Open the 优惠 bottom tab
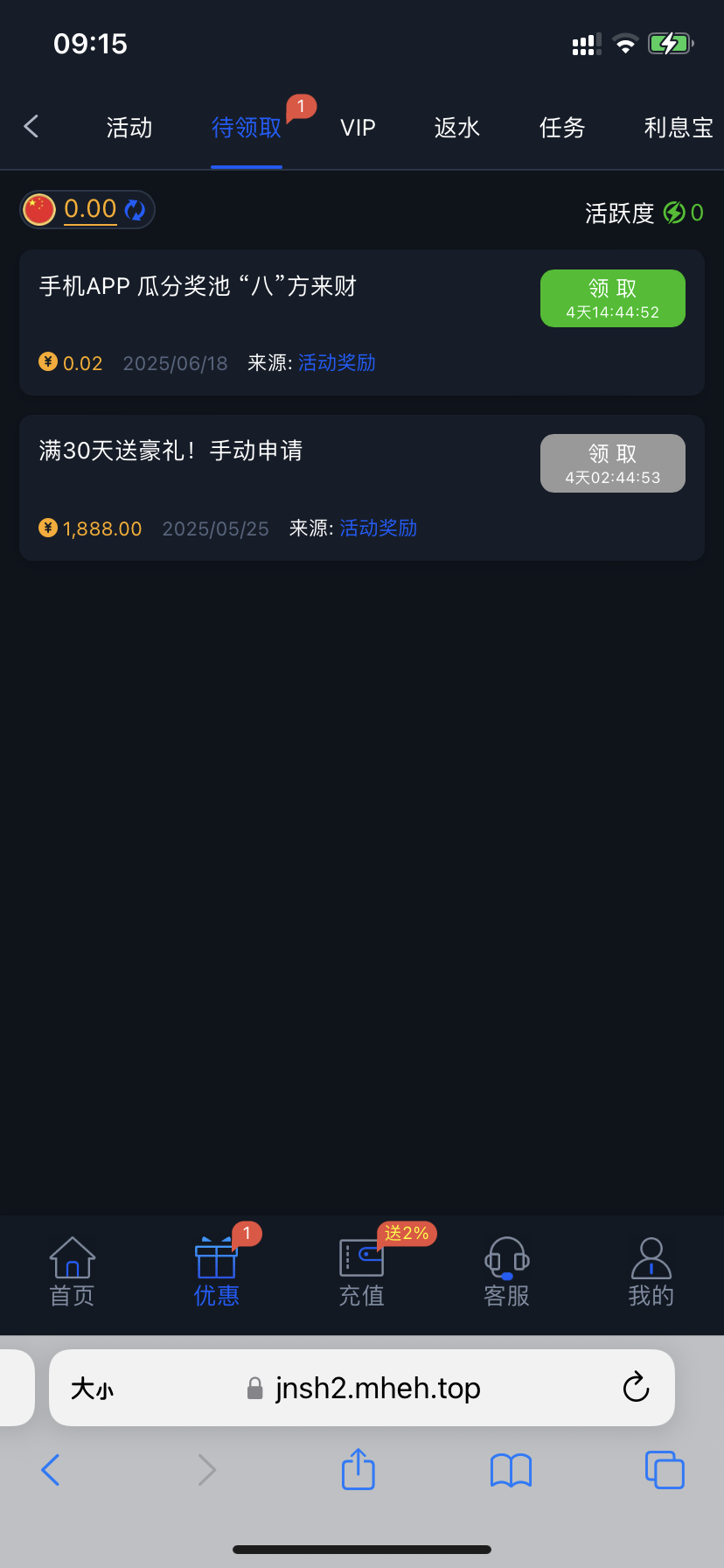Screen dimensions: 724x1568 [x=217, y=1271]
